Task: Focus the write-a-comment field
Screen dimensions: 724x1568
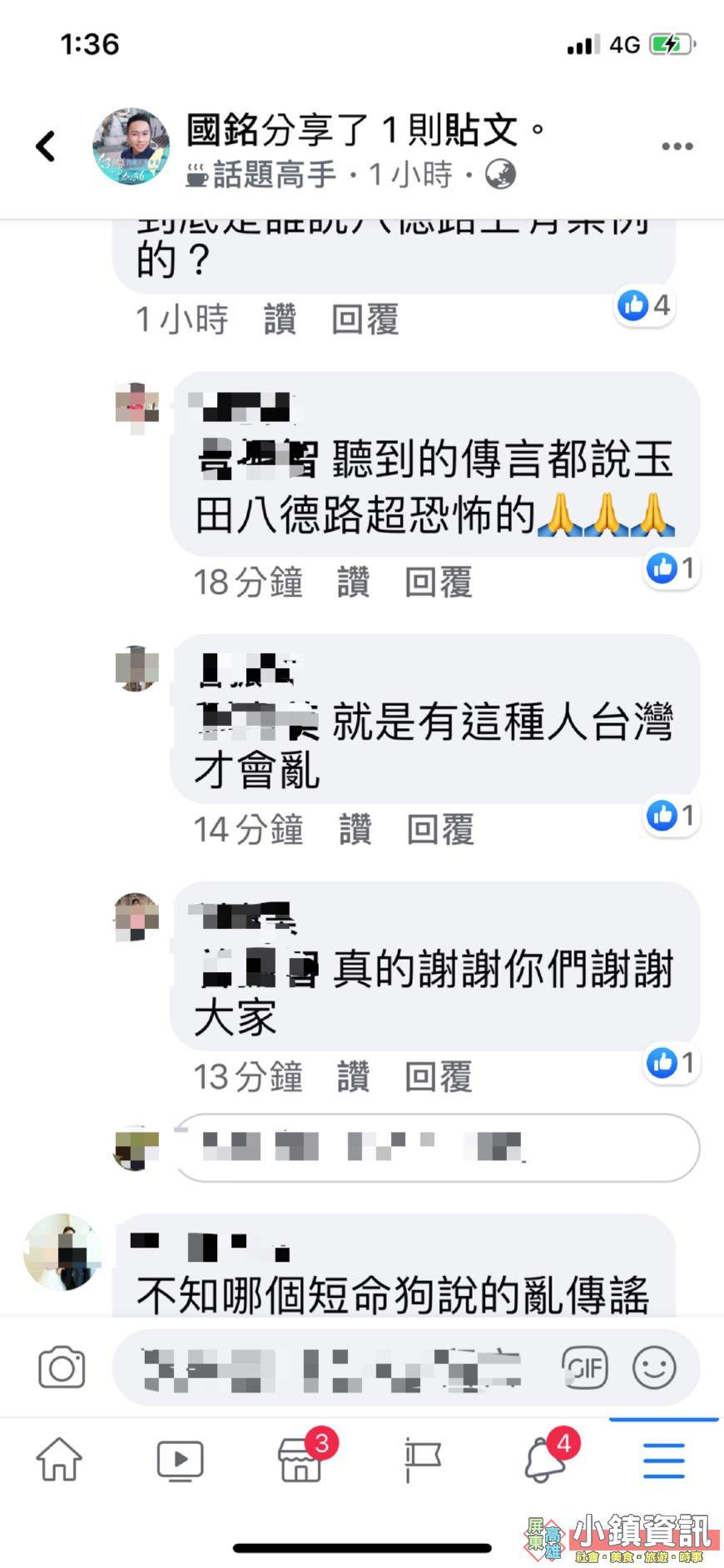Action: coord(333,1367)
